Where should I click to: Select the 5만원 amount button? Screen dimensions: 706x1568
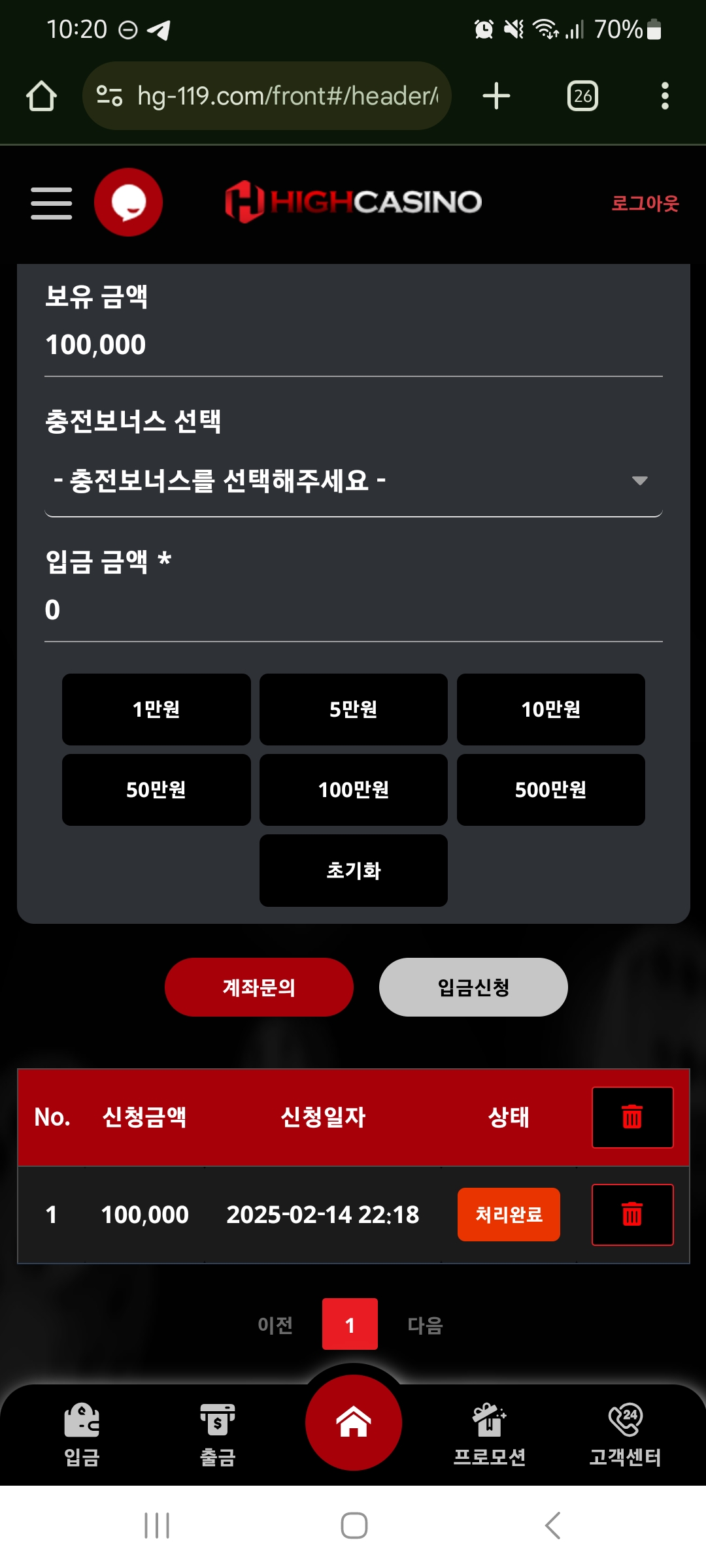354,710
